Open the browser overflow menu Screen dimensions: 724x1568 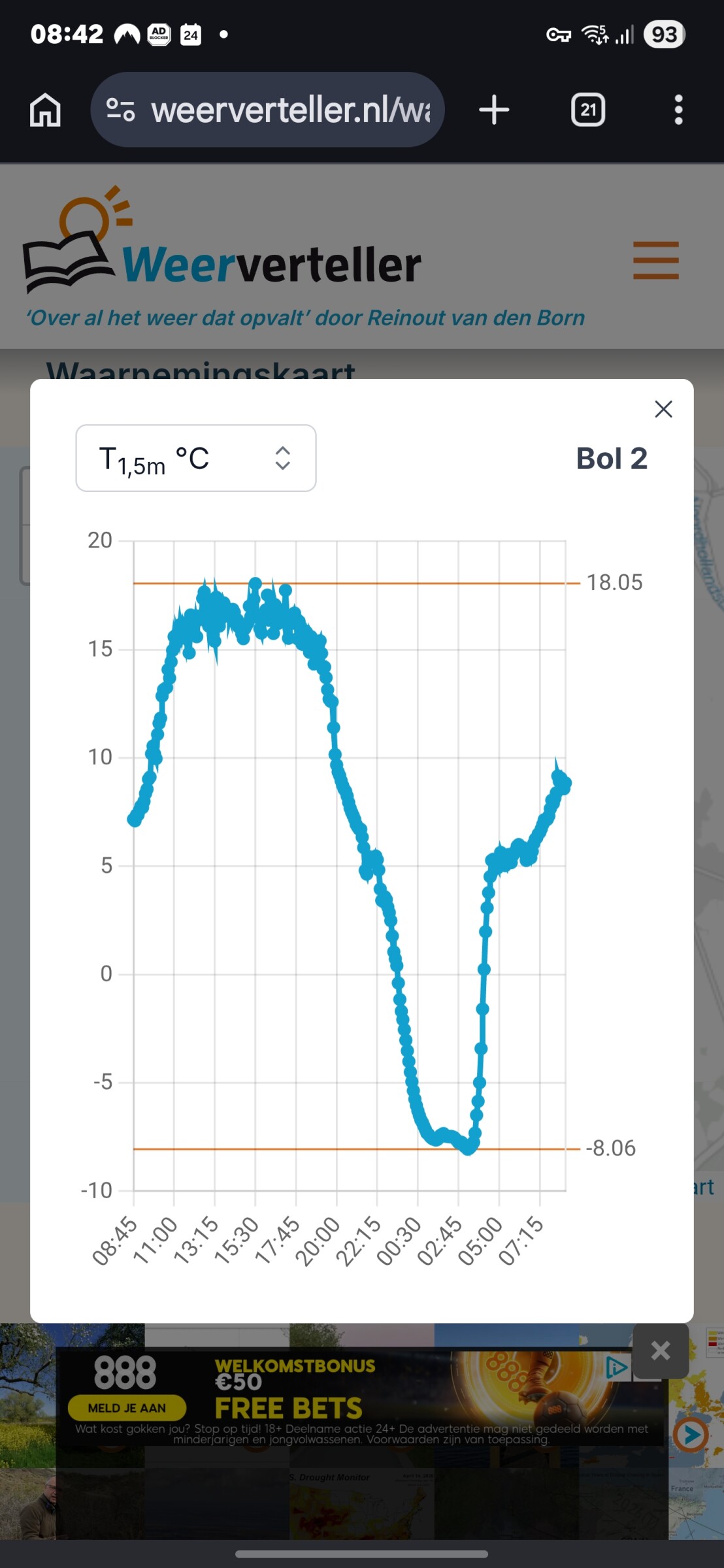[x=678, y=110]
